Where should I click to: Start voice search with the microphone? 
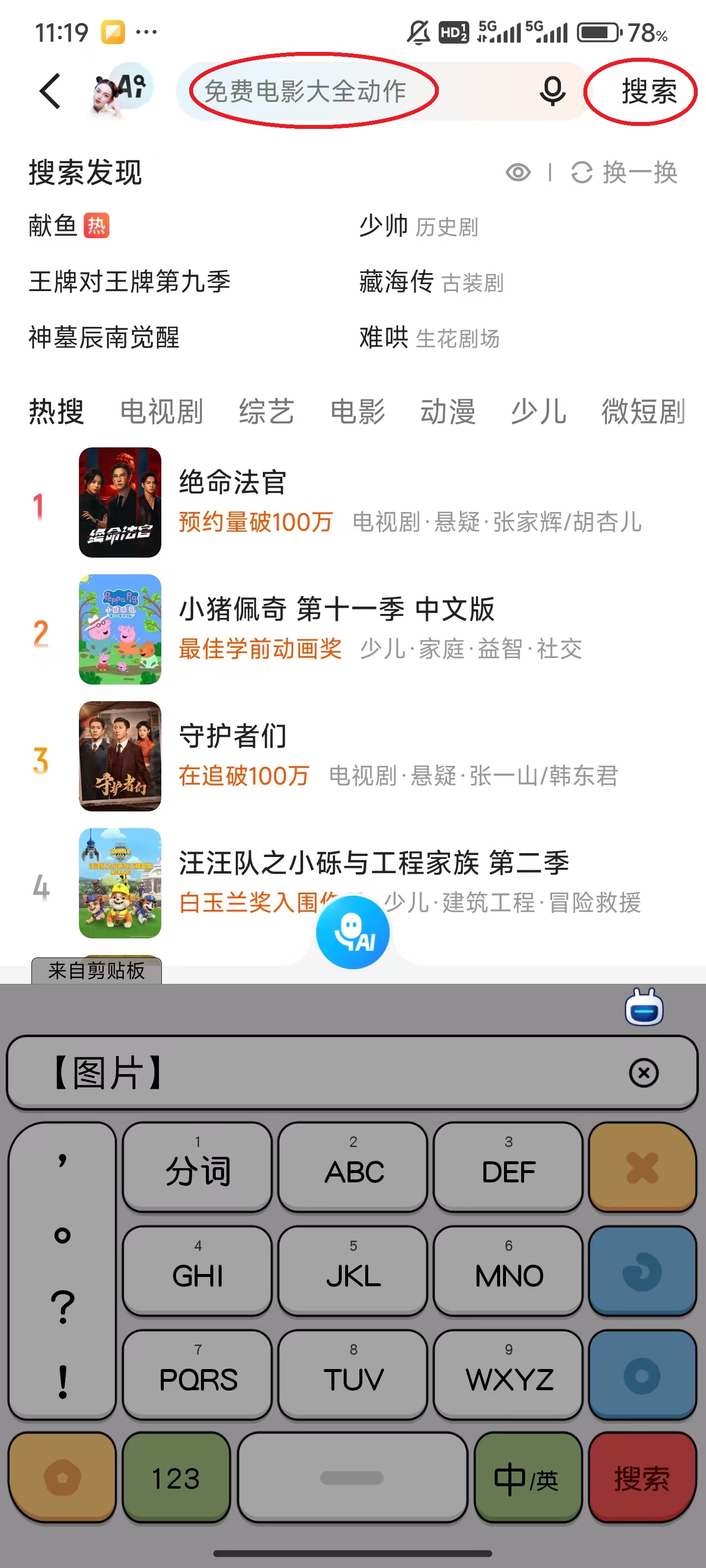[552, 91]
